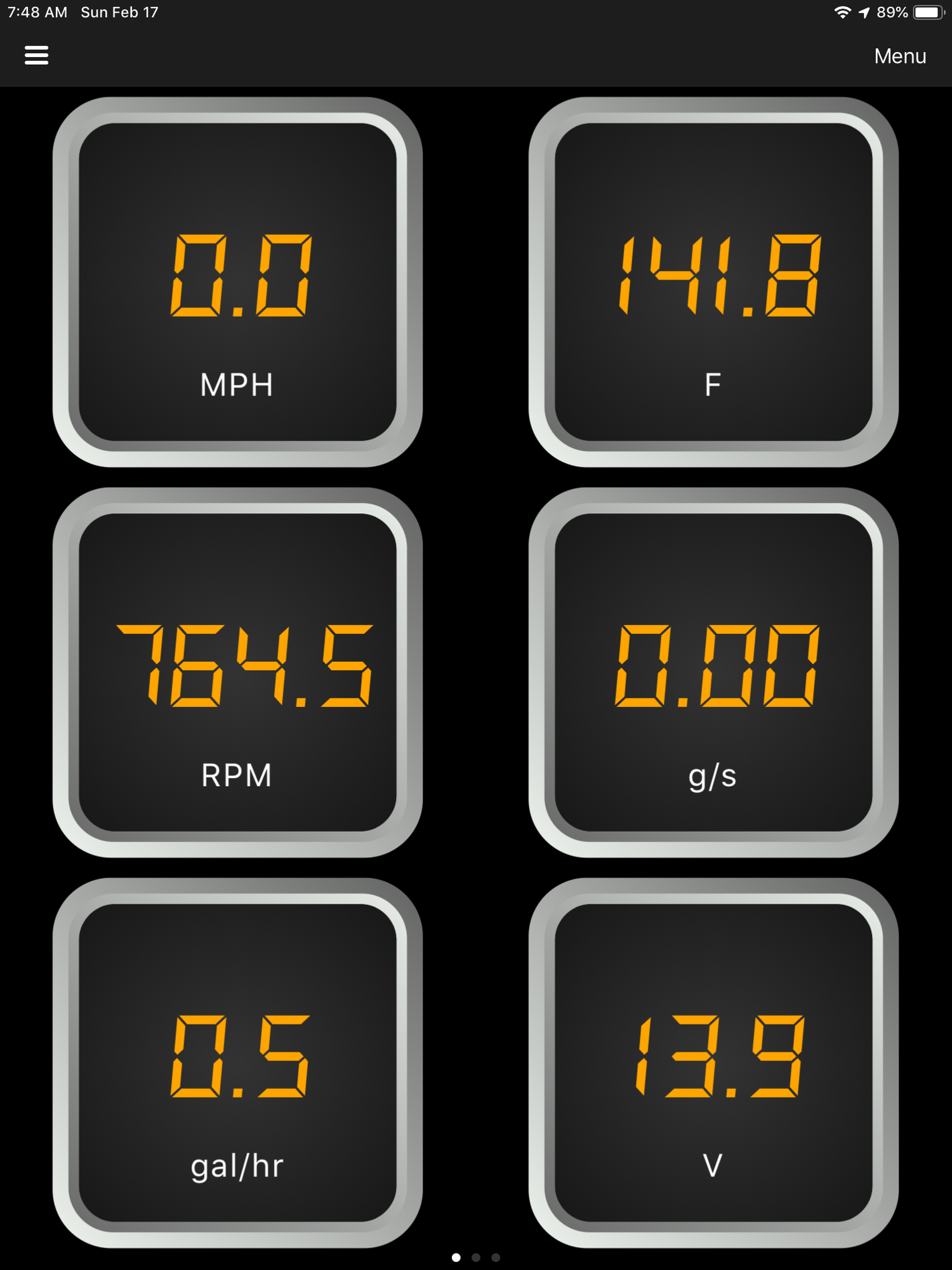Tap the page indicator dots
This screenshot has height=1270, width=952.
[475, 1257]
